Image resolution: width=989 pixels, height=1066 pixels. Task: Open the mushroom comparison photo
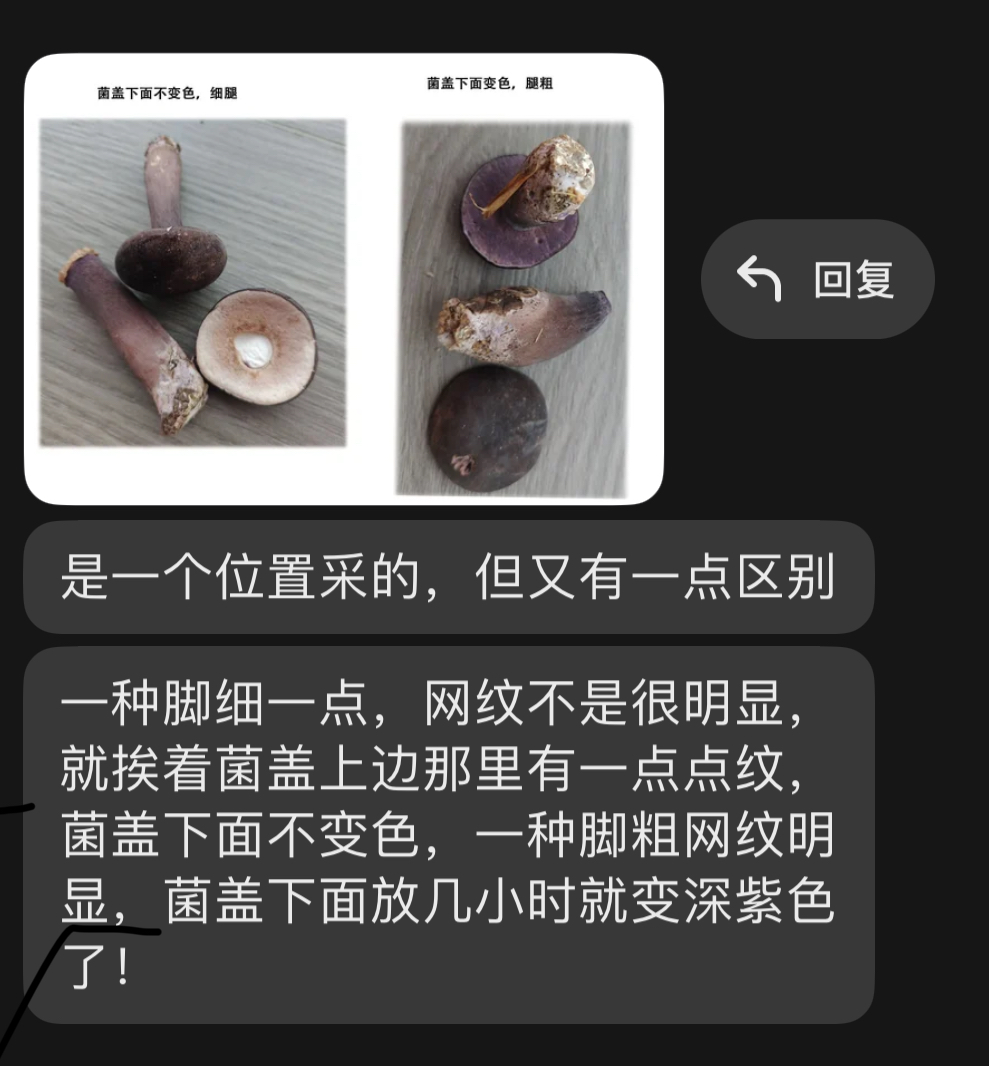click(x=343, y=279)
